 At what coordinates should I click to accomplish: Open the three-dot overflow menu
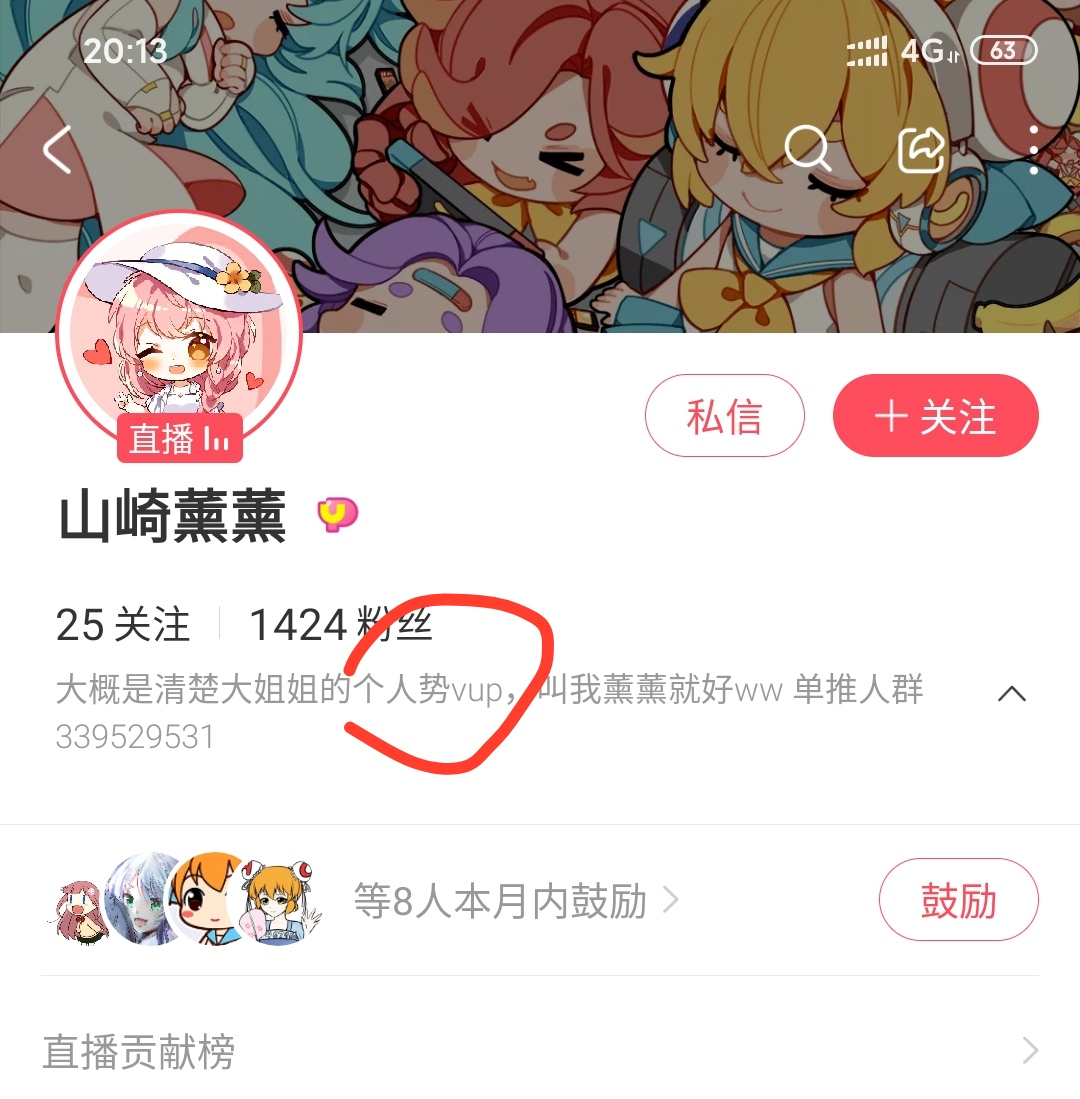(x=1034, y=150)
